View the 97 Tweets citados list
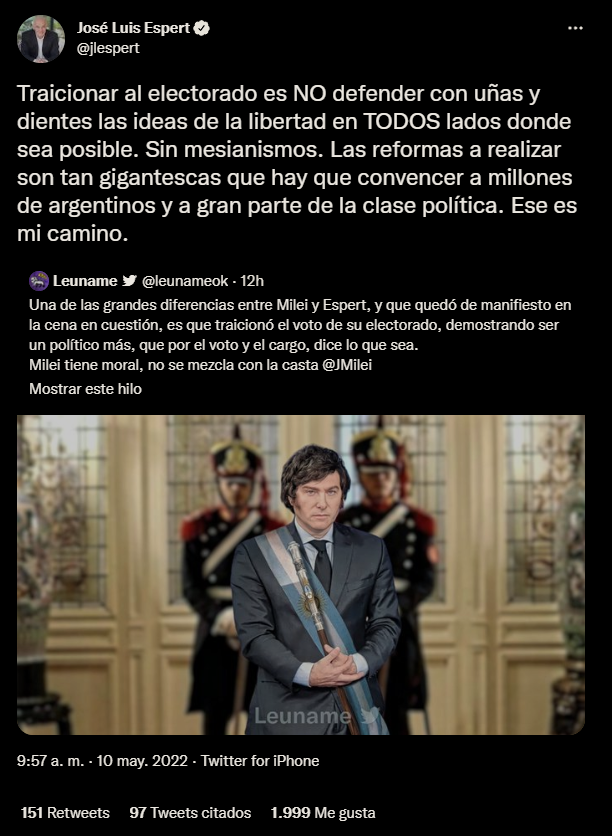 (x=190, y=813)
